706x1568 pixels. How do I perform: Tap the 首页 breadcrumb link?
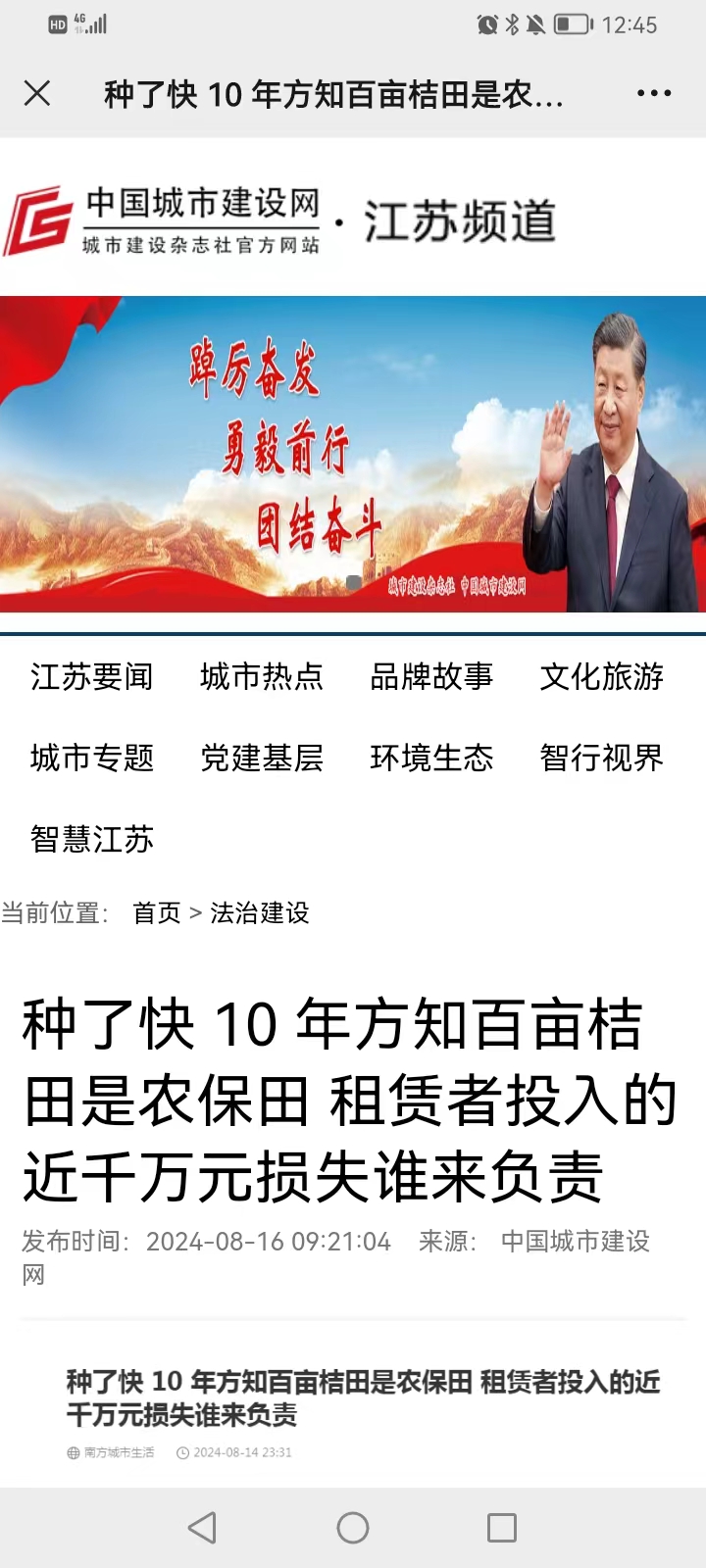157,912
